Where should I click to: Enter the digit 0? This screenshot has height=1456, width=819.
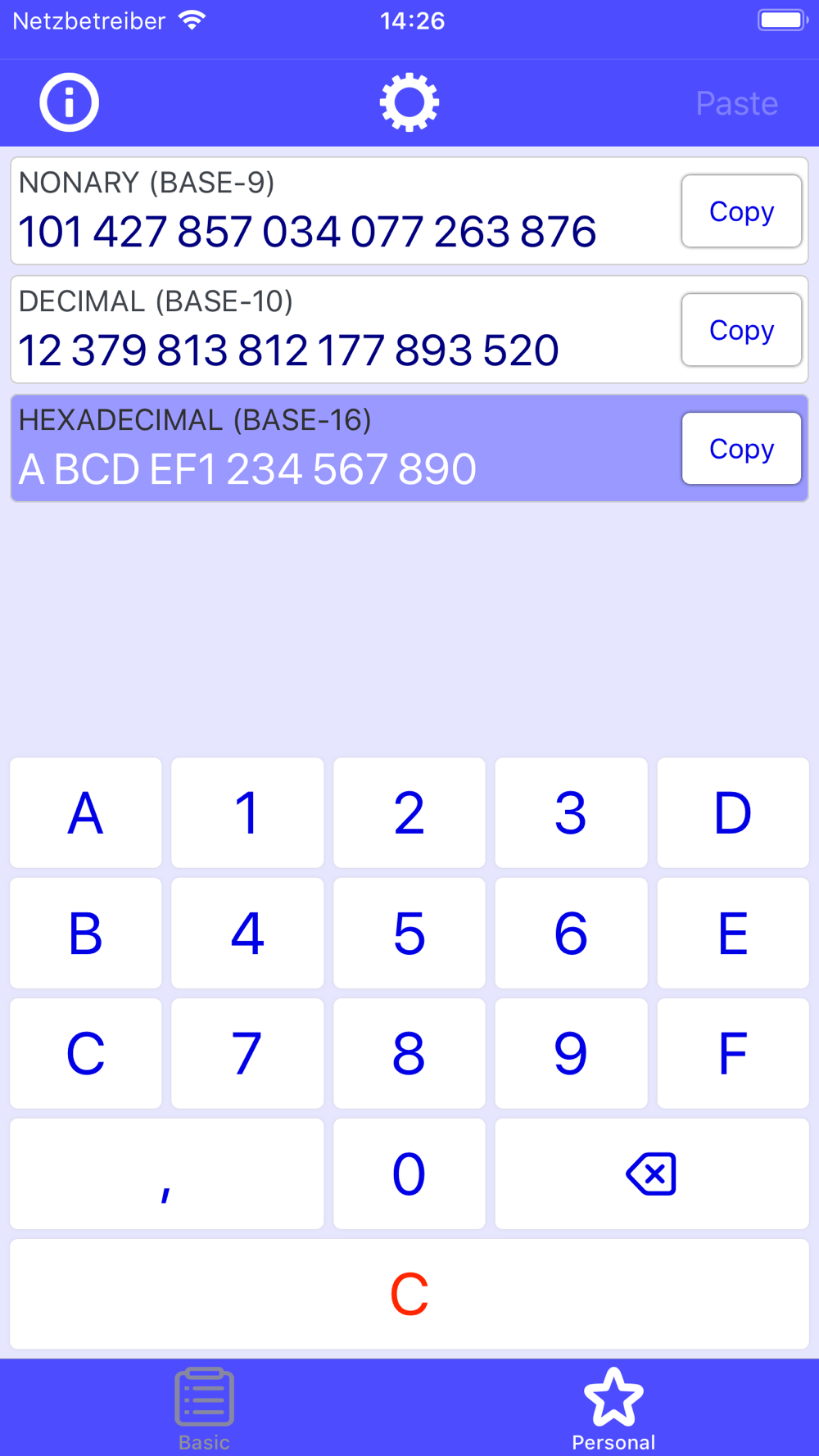point(409,1173)
